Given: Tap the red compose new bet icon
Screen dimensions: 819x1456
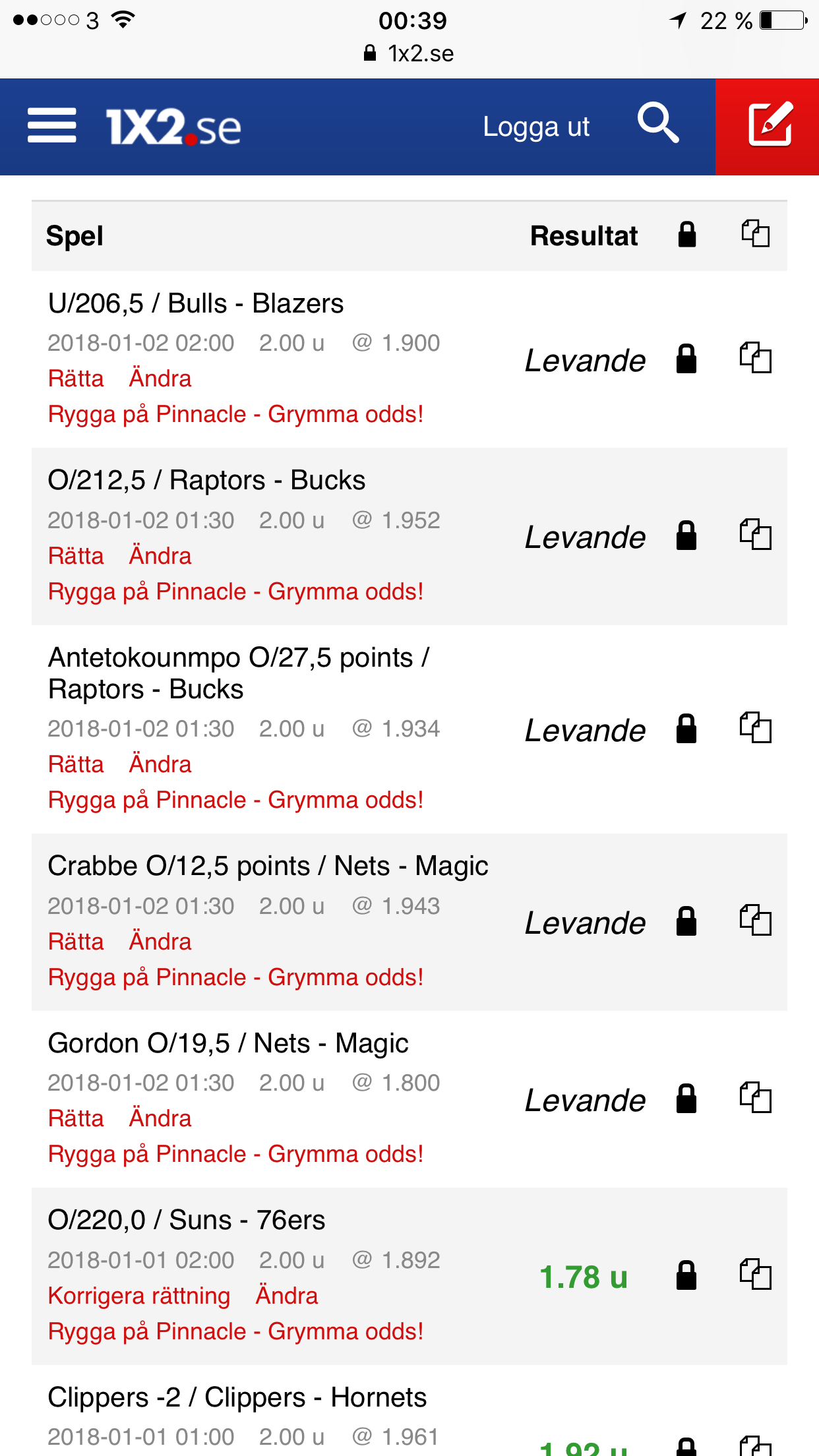Looking at the screenshot, I should (769, 125).
